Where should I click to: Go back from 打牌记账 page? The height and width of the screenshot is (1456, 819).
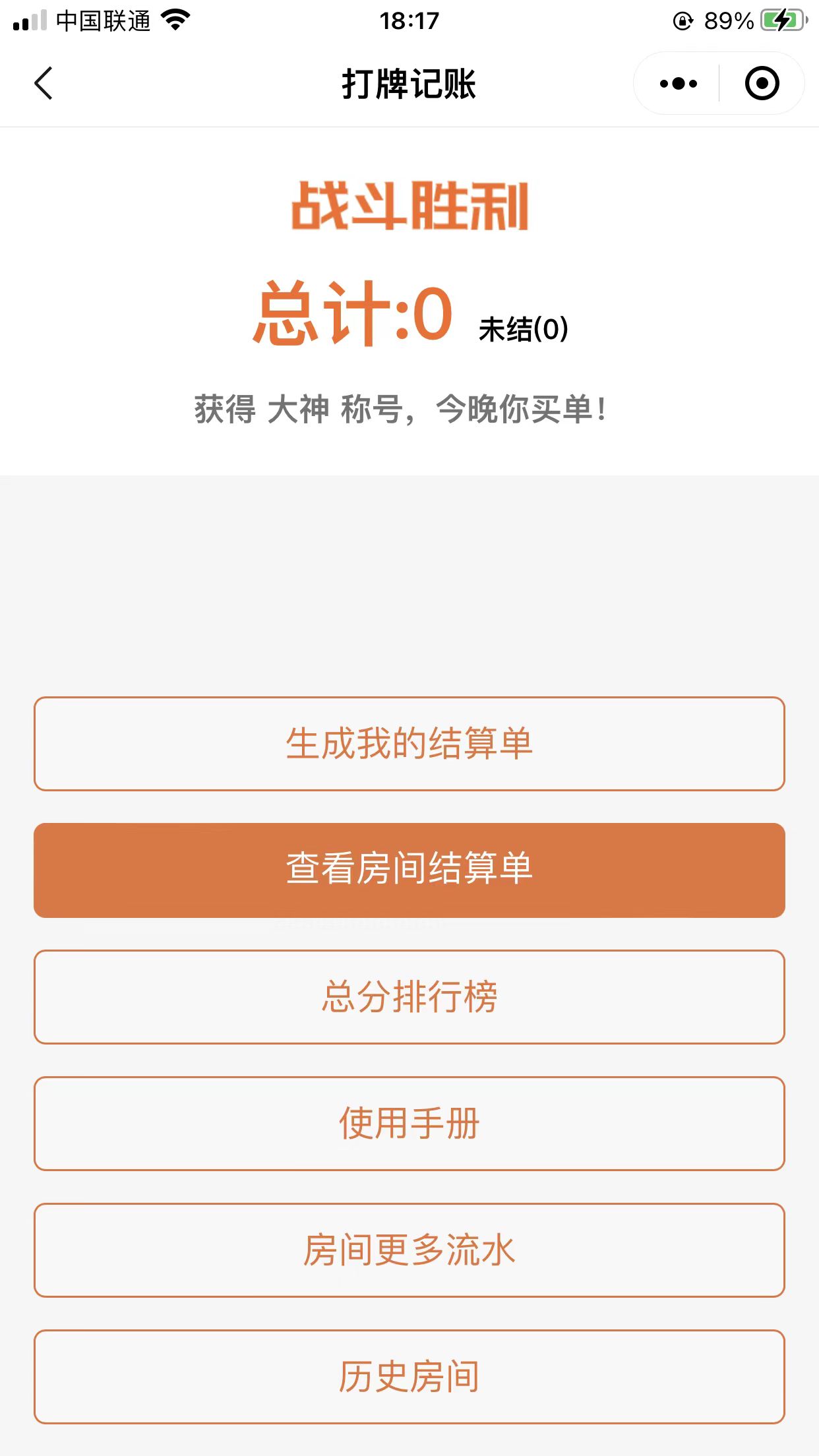coord(44,84)
